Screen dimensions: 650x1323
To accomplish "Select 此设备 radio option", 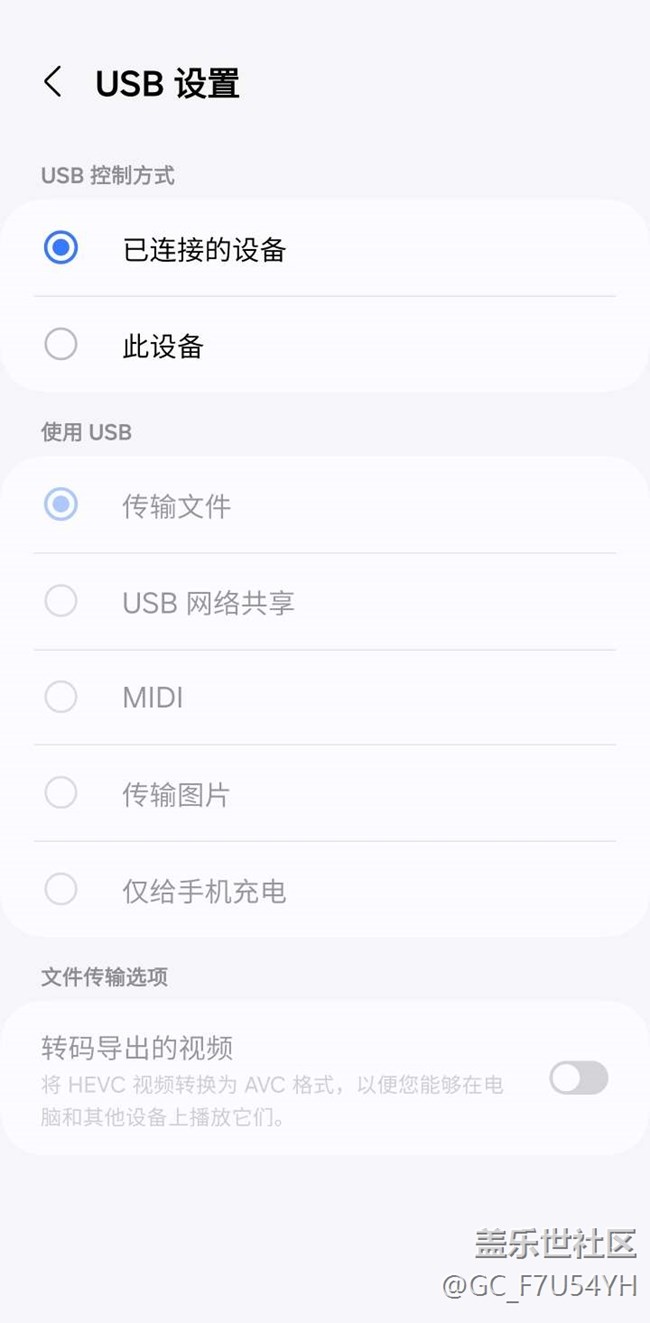I will click(x=61, y=345).
